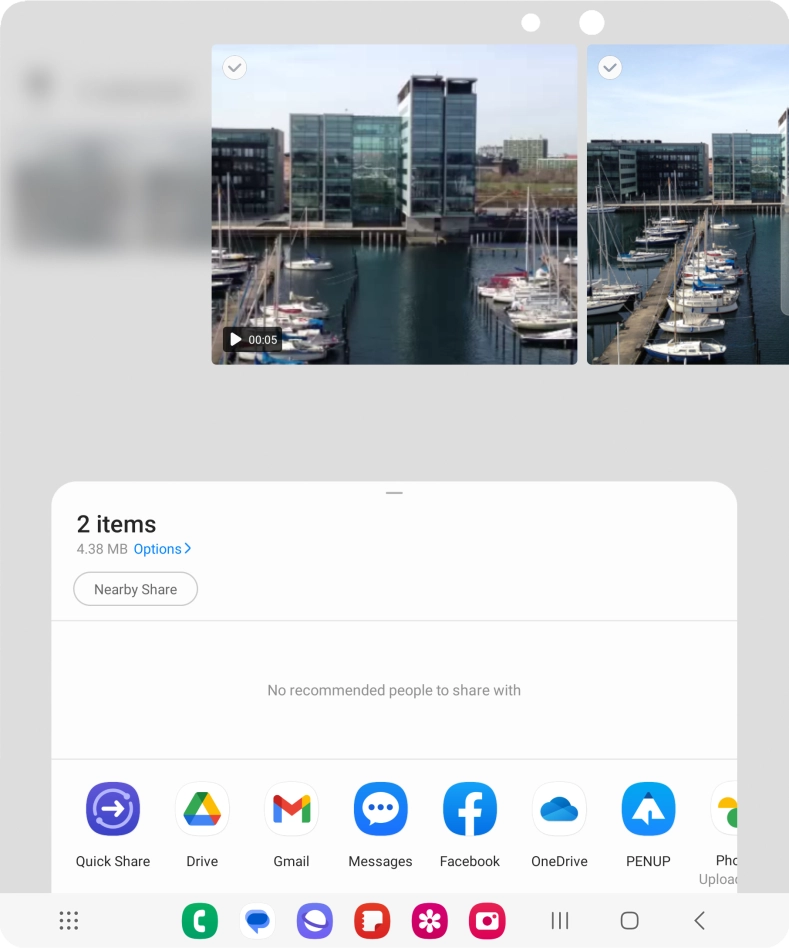Show recent apps
The image size is (789, 948).
[560, 920]
